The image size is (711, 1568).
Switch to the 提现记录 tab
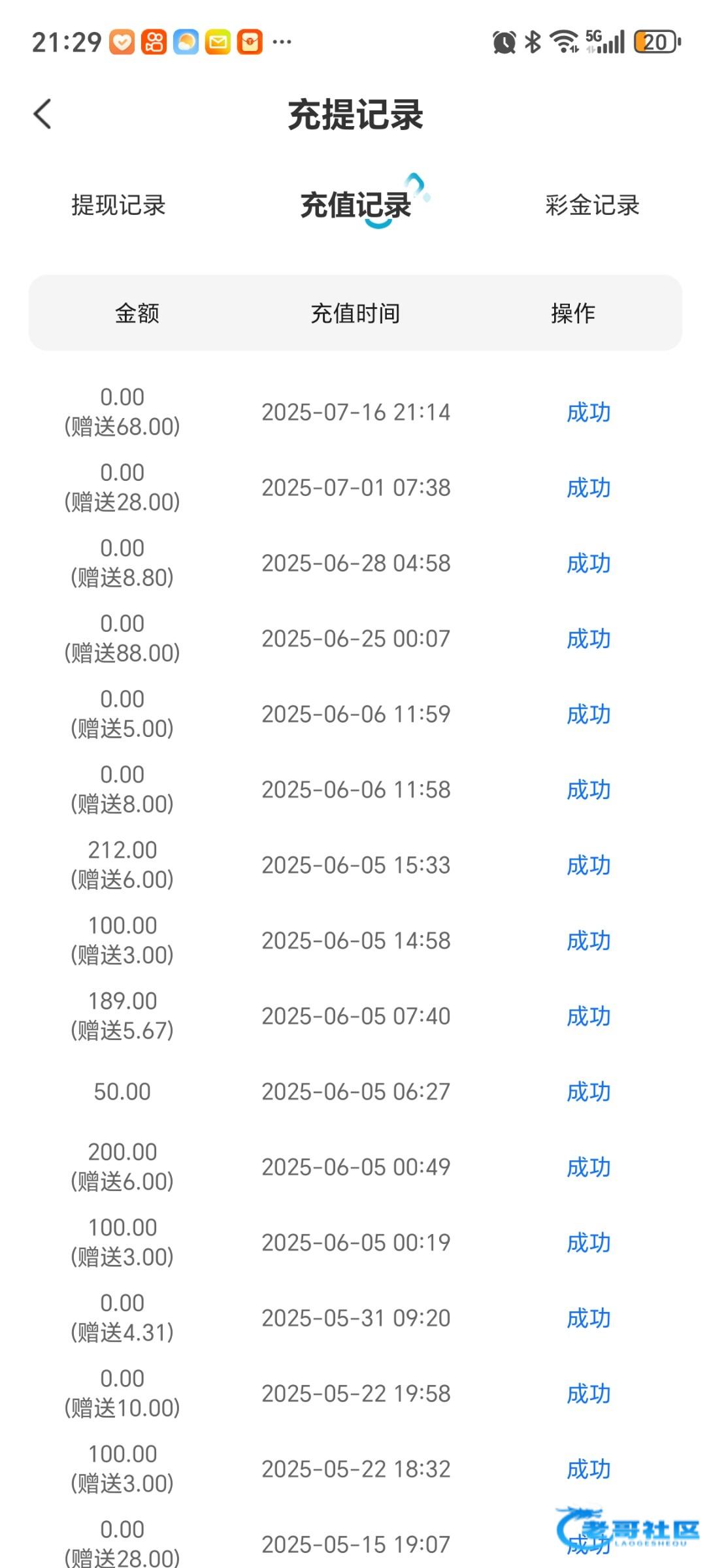pos(118,205)
